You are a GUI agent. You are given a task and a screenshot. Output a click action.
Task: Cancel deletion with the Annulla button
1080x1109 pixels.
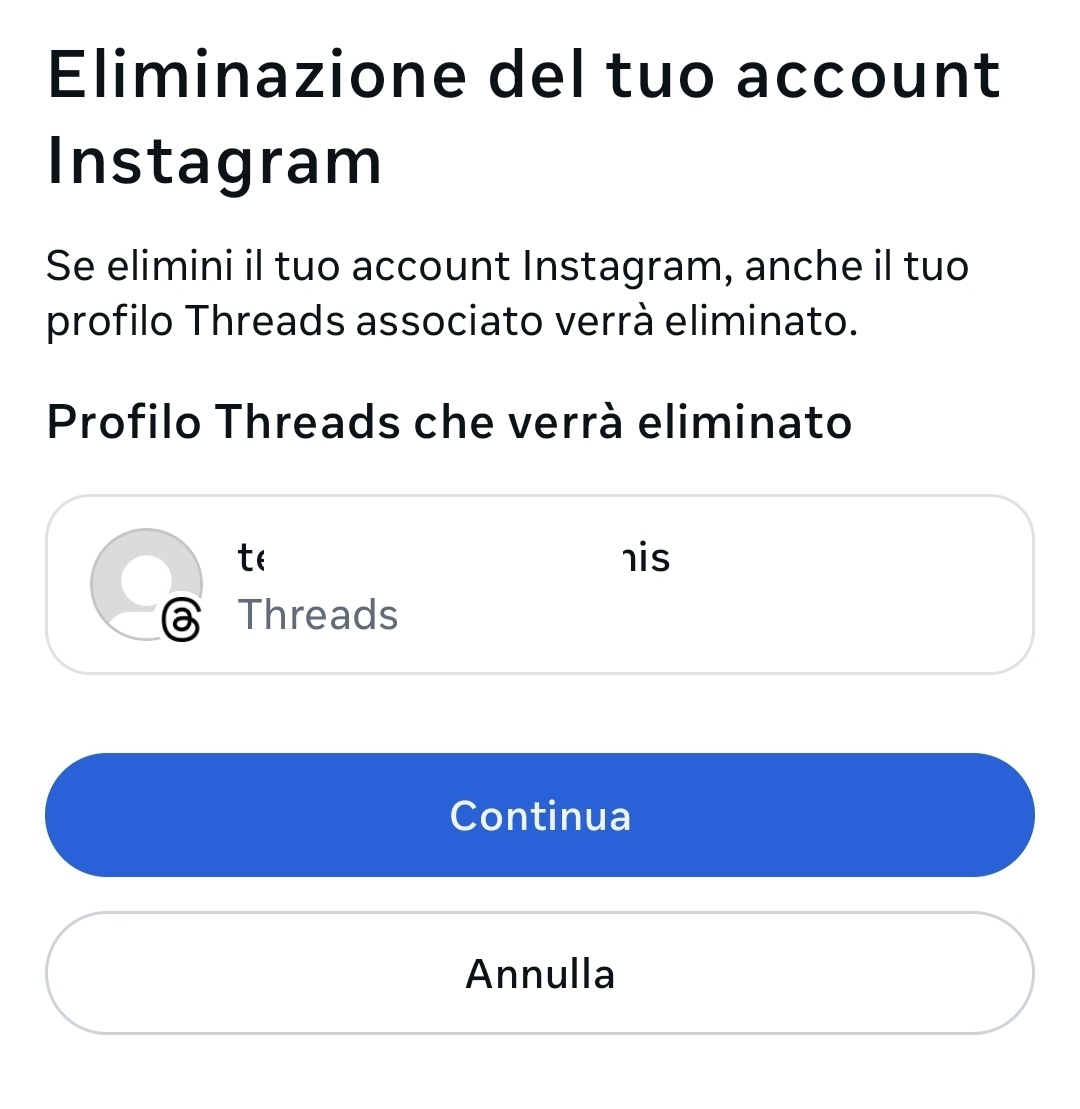540,973
